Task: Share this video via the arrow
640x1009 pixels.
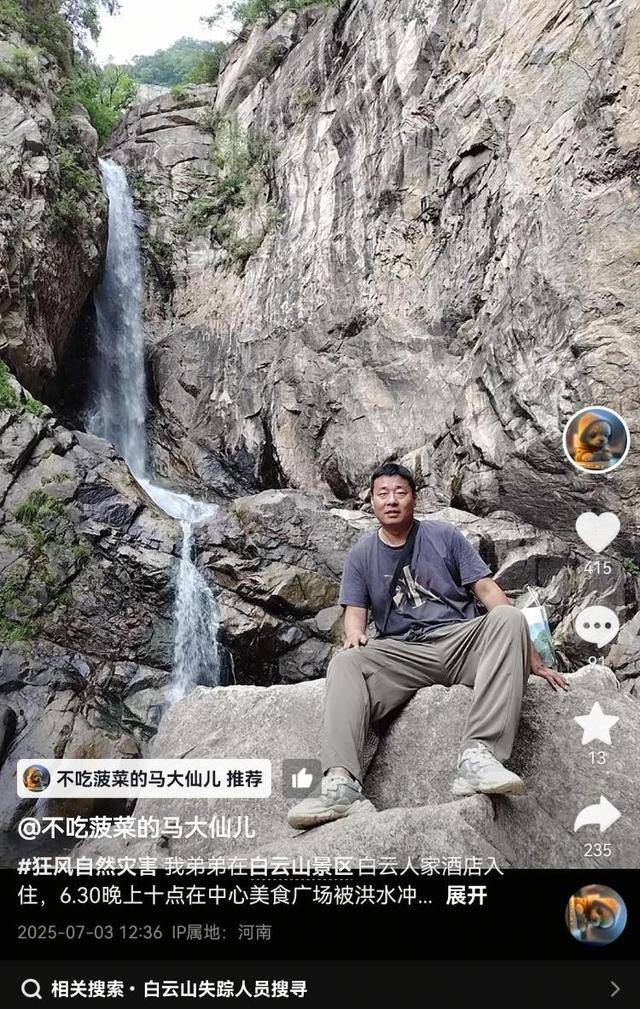Action: pos(597,815)
